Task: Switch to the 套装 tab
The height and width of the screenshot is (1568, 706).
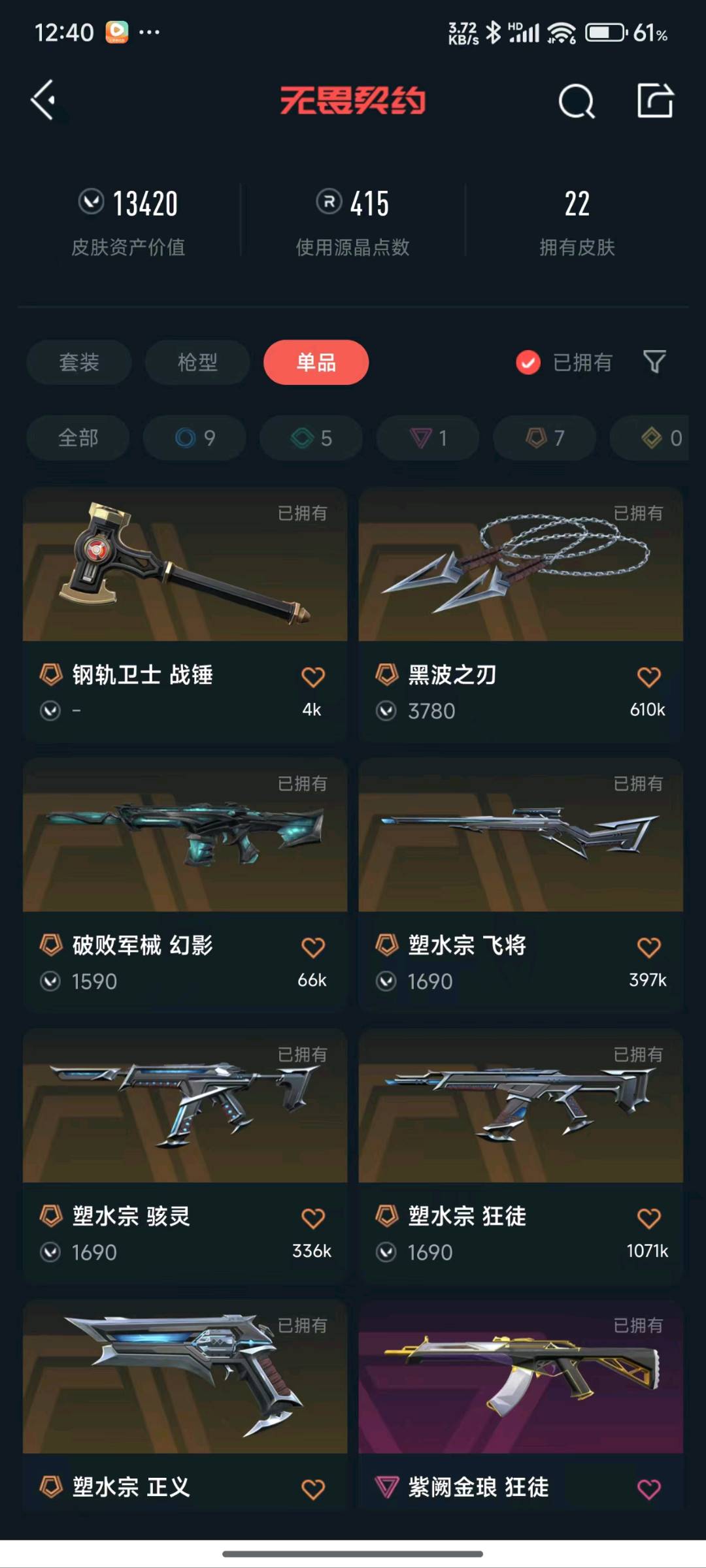Action: coord(79,362)
